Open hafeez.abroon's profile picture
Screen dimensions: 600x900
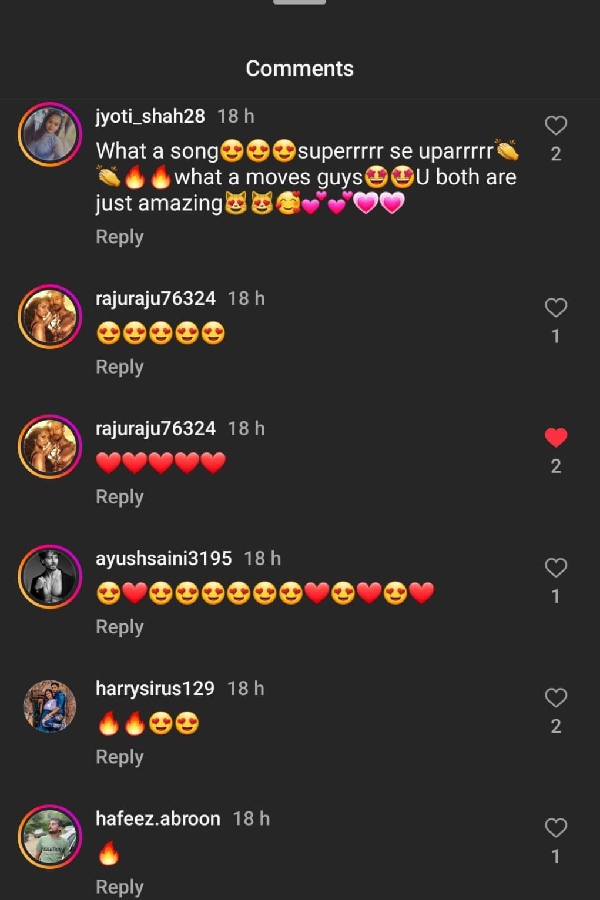coord(49,836)
